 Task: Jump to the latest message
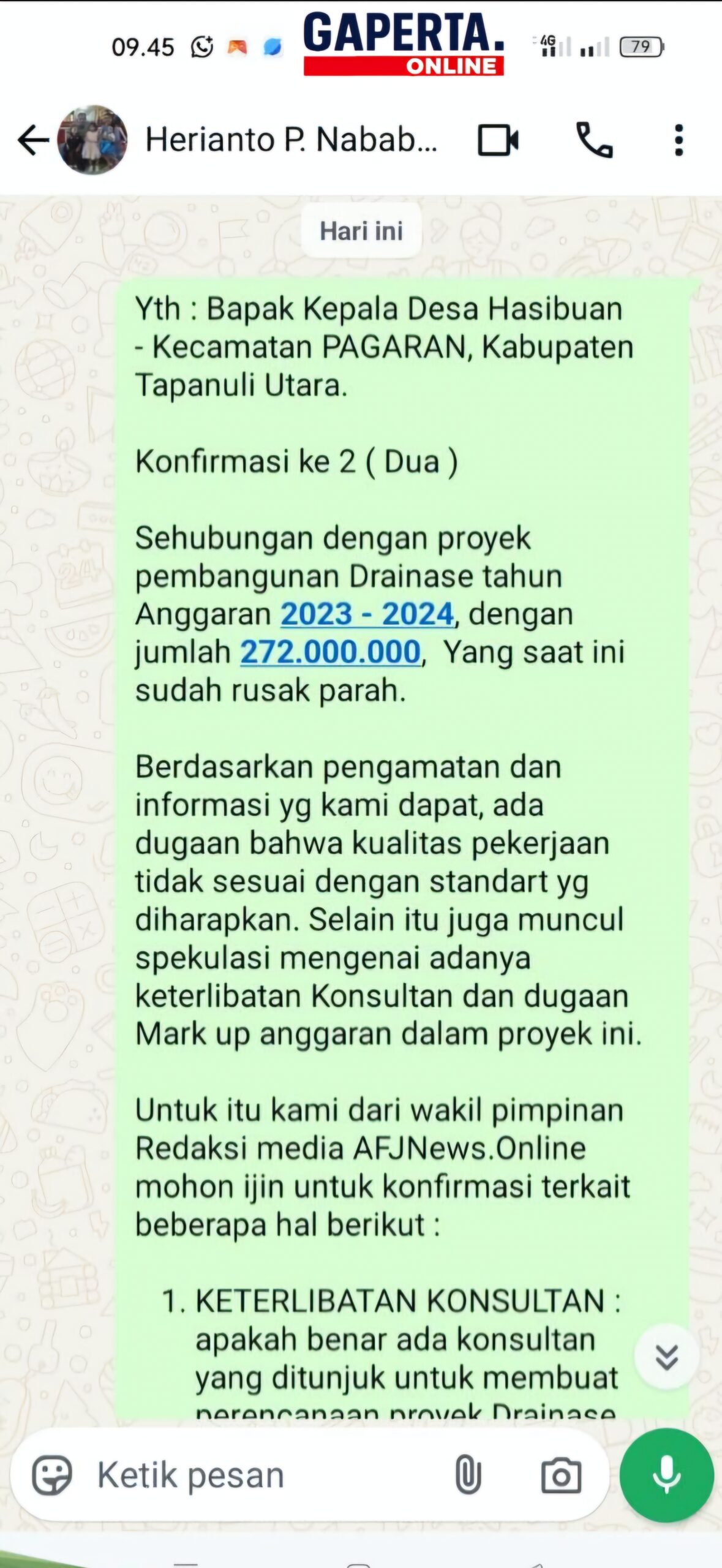[x=666, y=1357]
